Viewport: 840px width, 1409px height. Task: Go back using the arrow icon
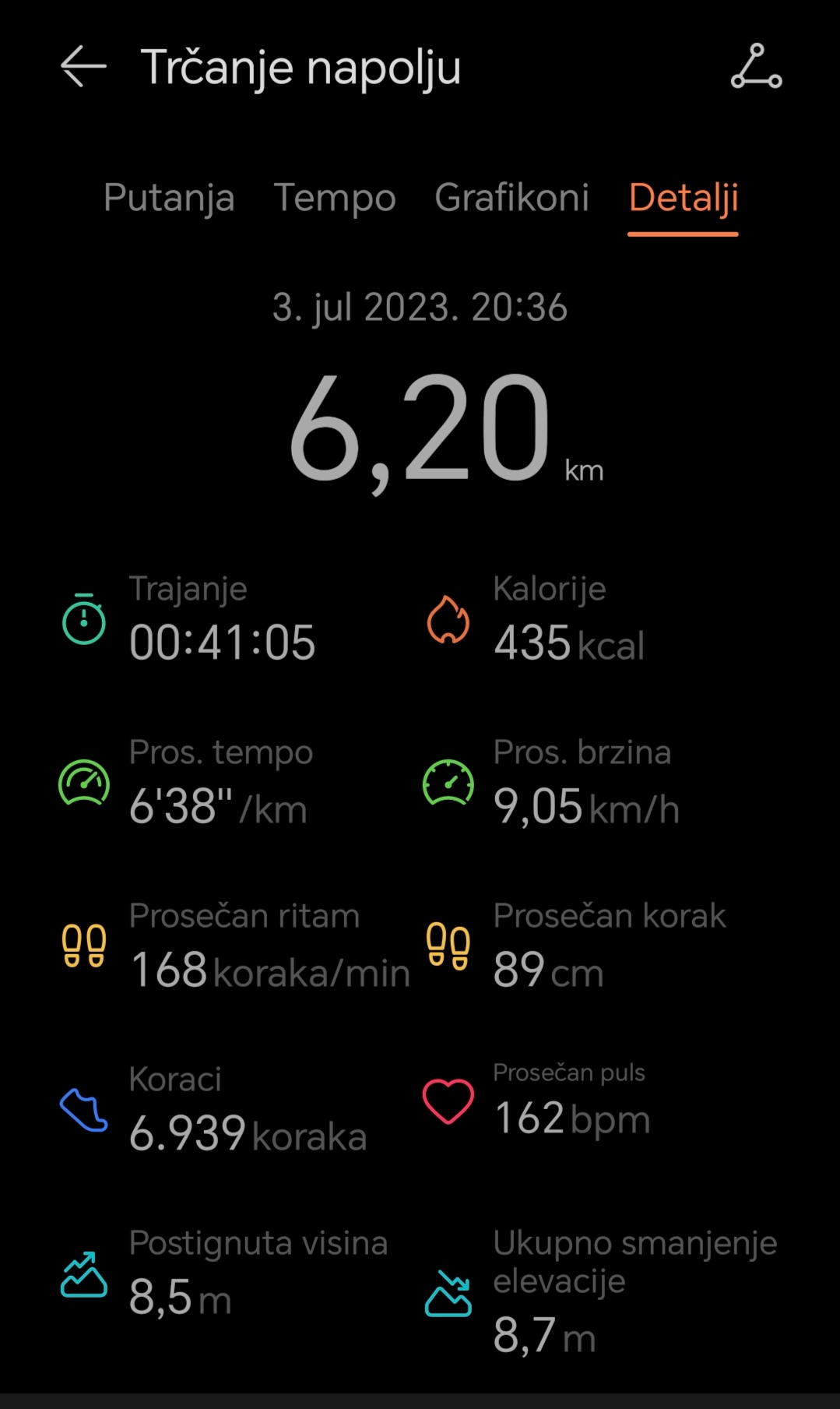83,66
